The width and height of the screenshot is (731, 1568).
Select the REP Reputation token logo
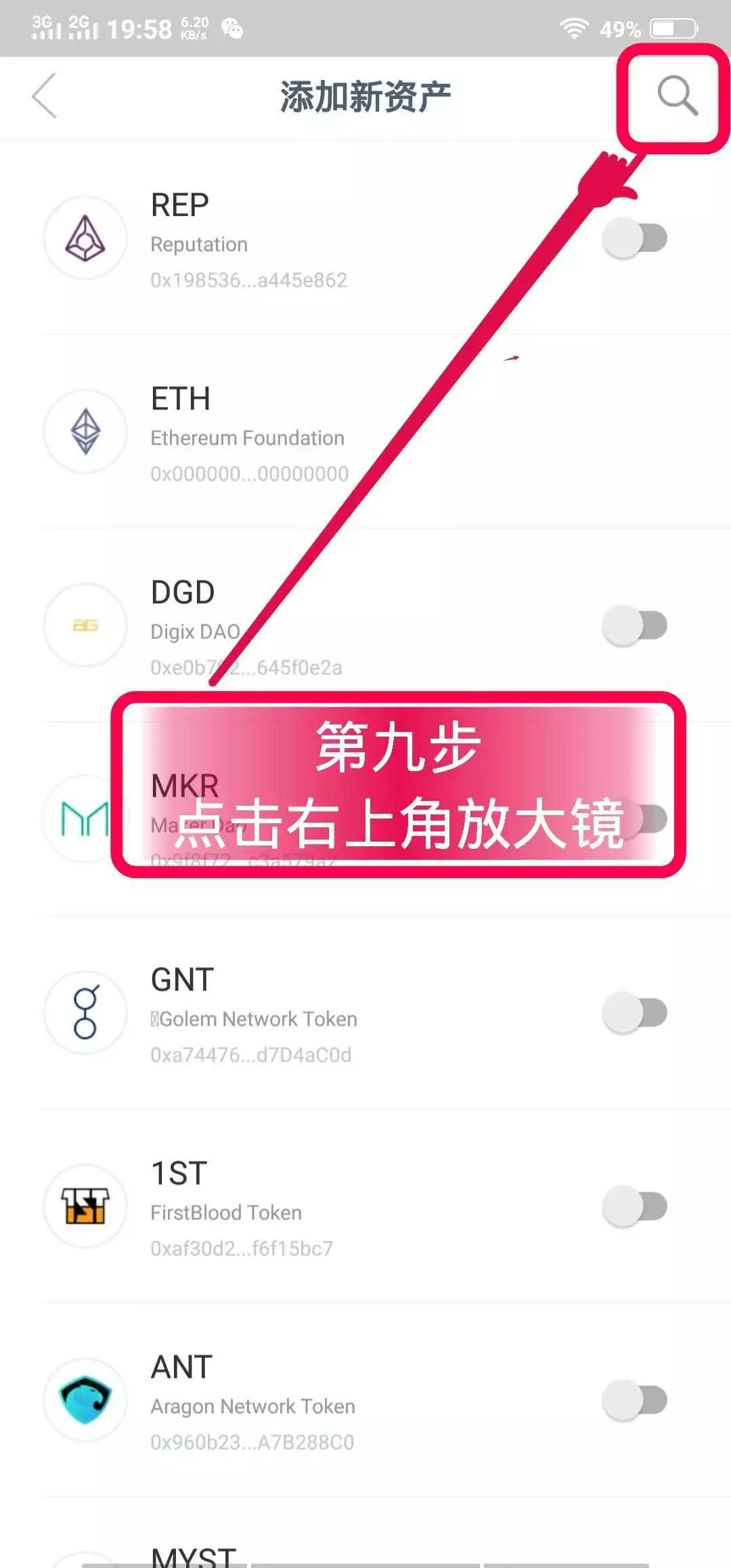coord(84,238)
